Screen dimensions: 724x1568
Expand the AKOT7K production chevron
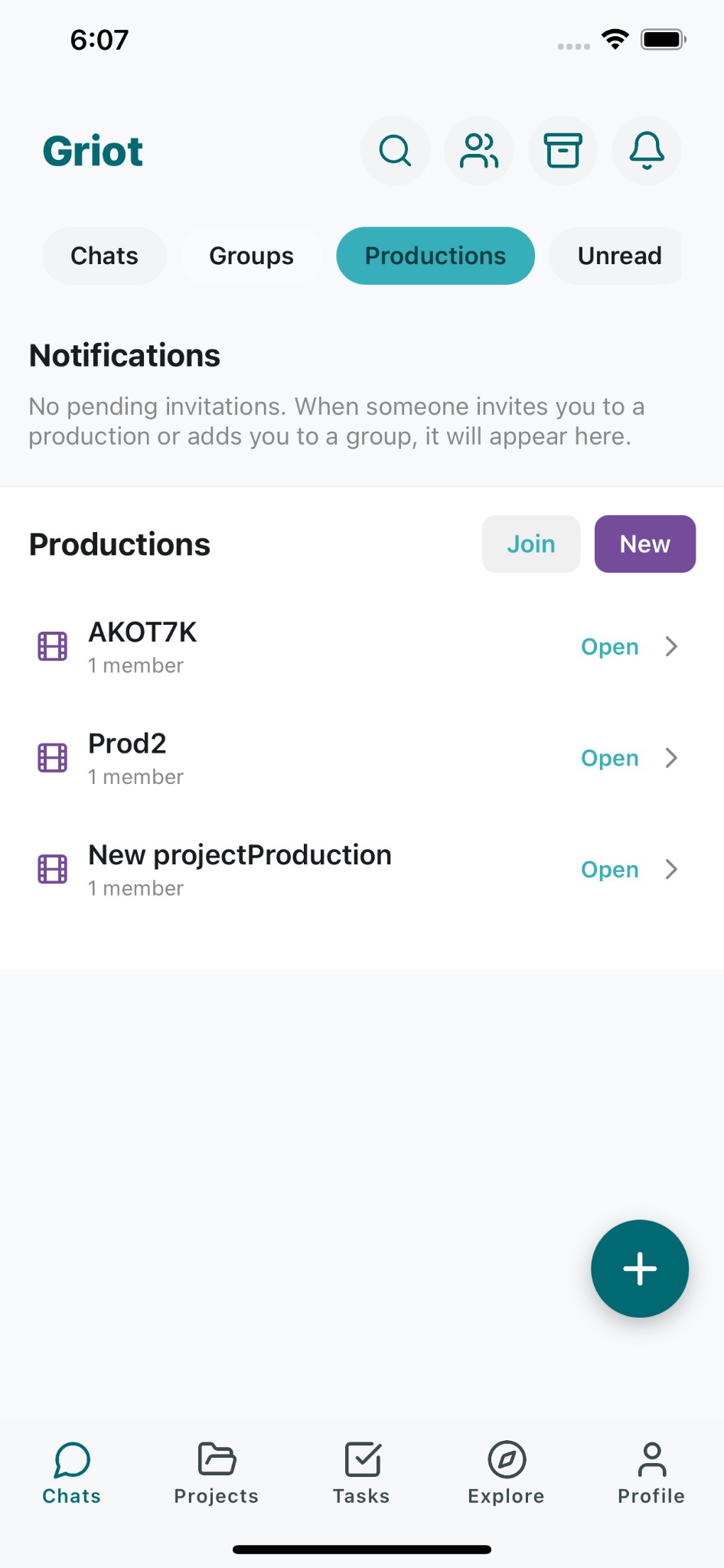click(672, 646)
